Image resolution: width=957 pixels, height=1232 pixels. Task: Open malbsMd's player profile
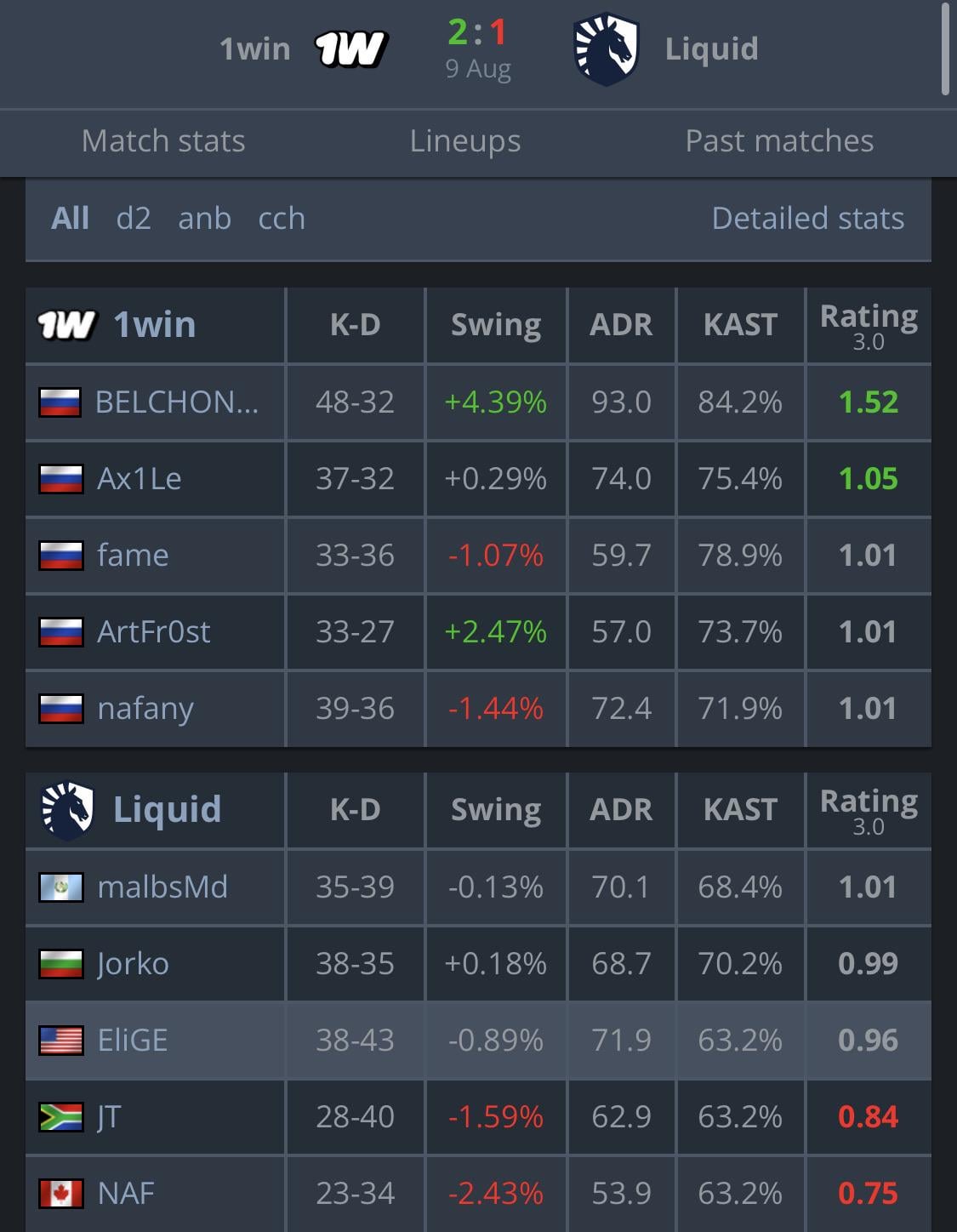162,887
